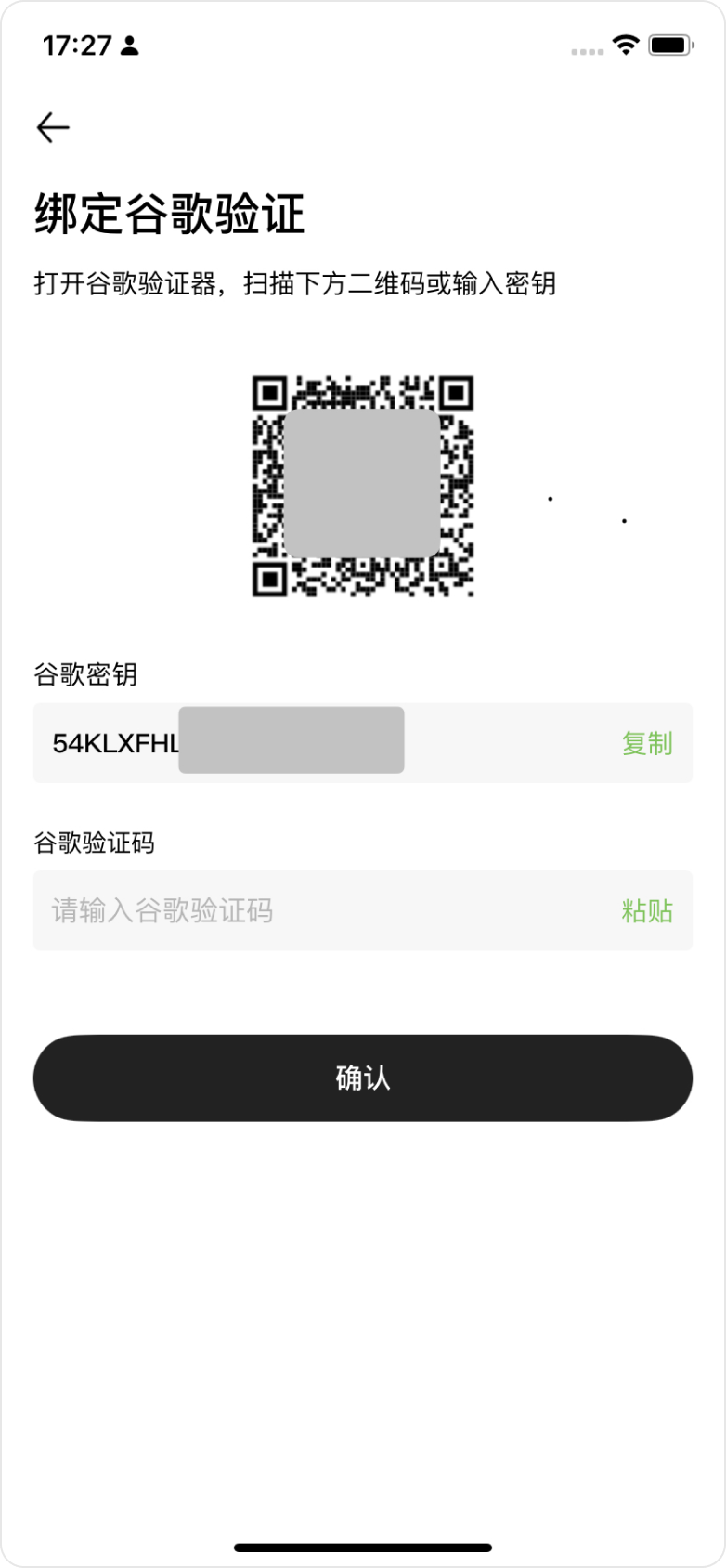This screenshot has height=1568, width=726.
Task: Confirm binding with 确认 button
Action: (x=363, y=1078)
